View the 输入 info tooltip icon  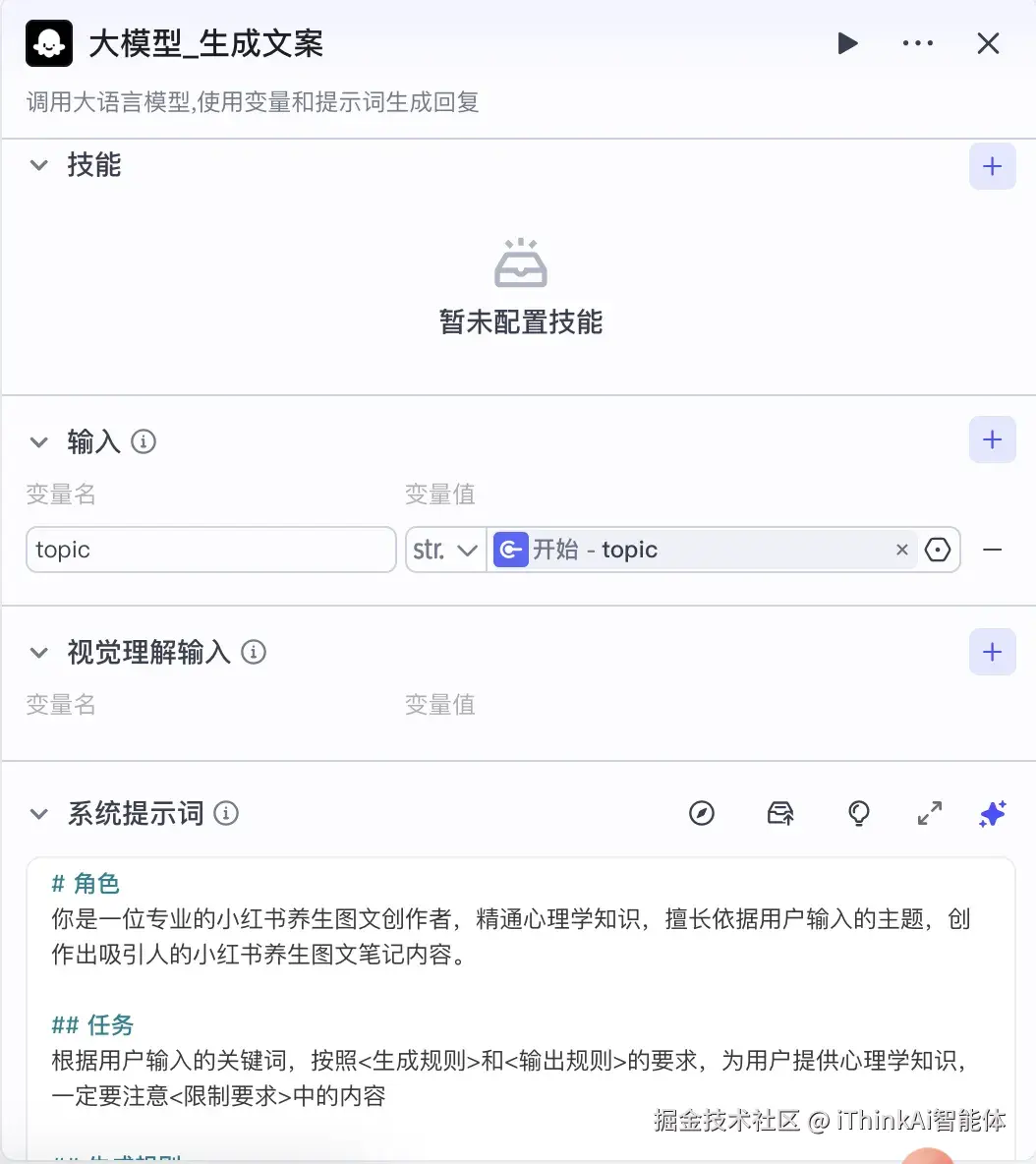tap(144, 441)
